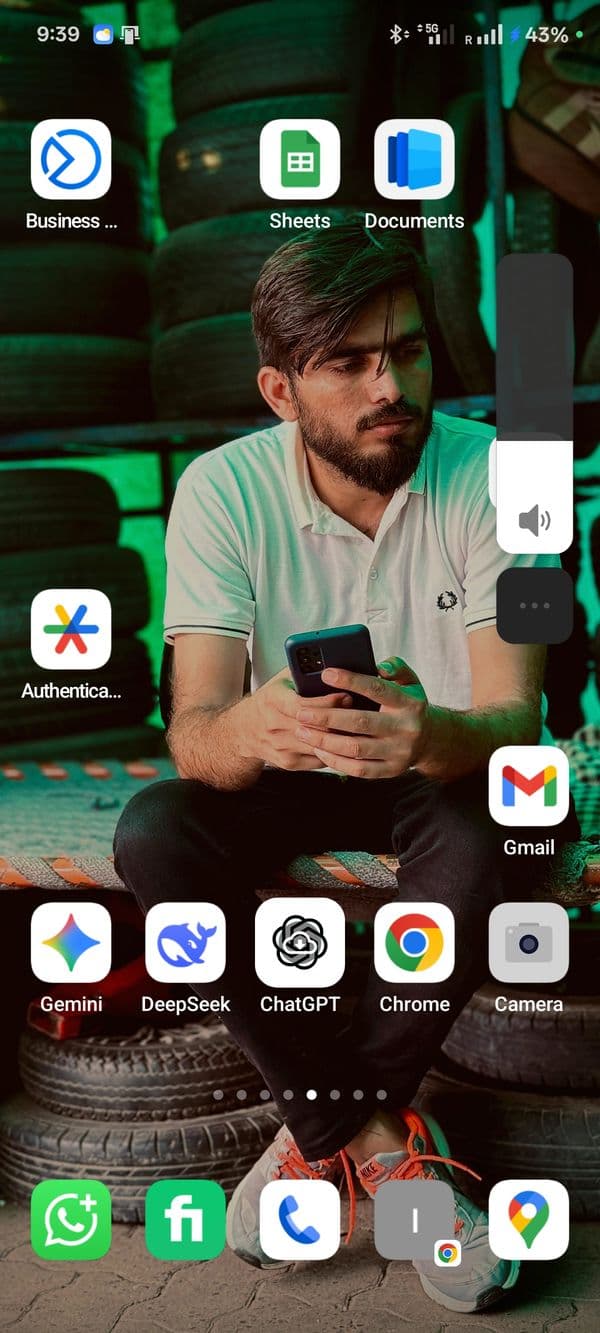600x1333 pixels.
Task: Launch Chrome browser from the app row
Action: (414, 943)
